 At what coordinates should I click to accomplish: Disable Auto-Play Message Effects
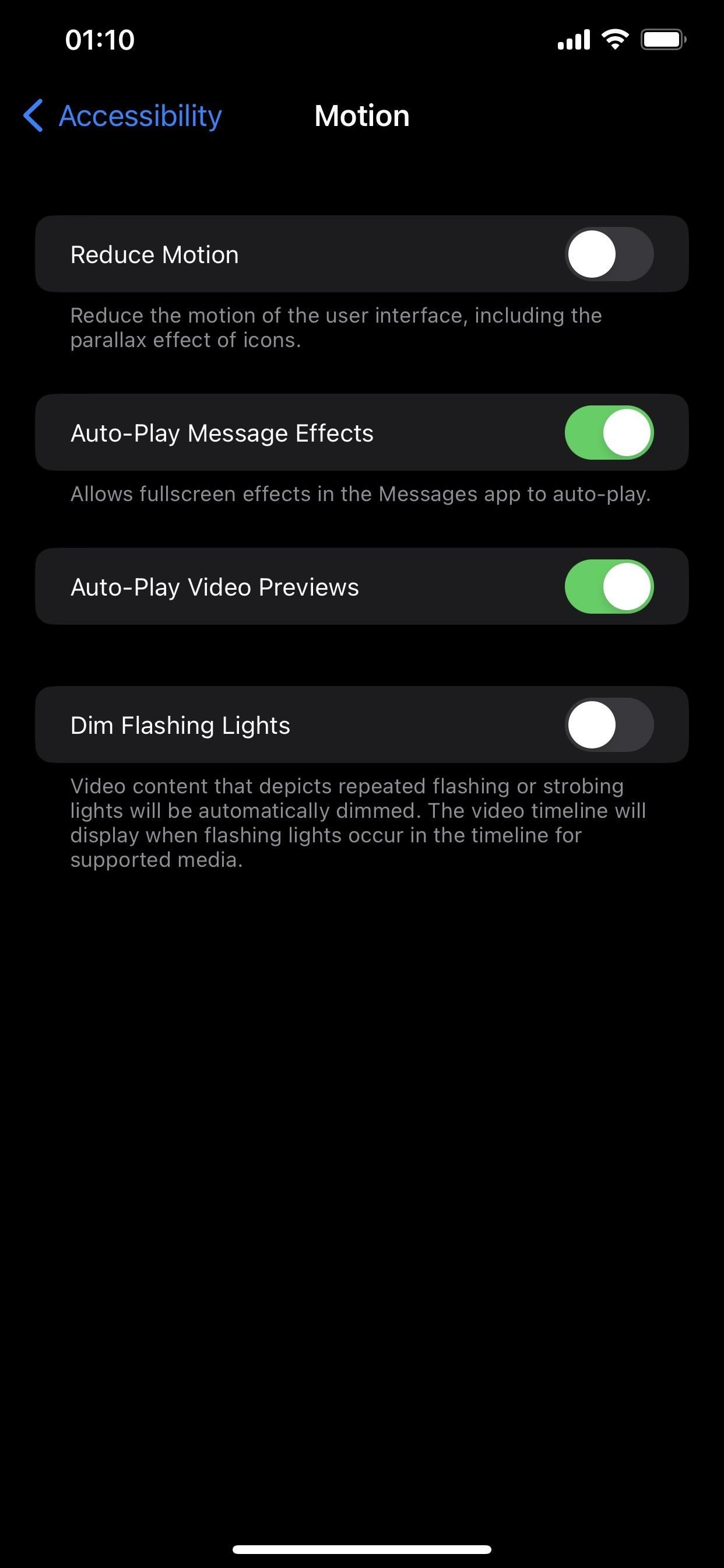click(x=609, y=432)
